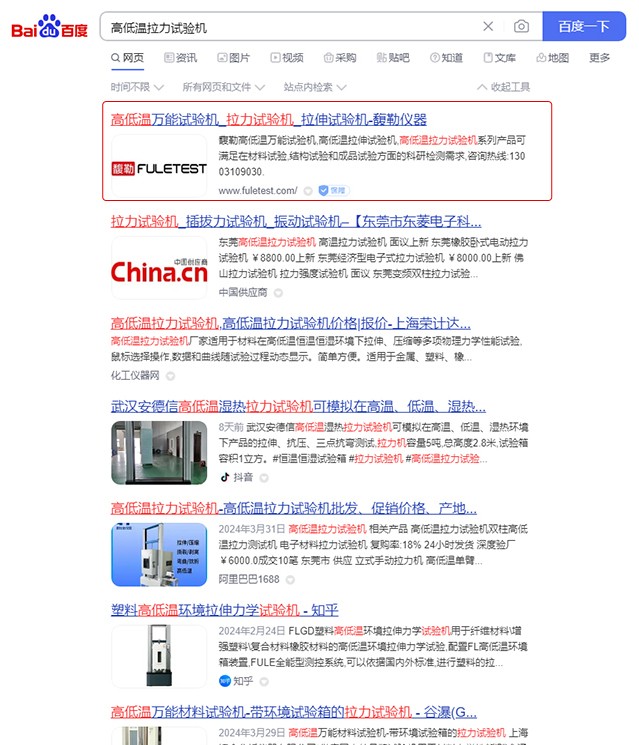Viewport: 639px width, 745px height.
Task: Open the 知乎 塑料高低温环境拉伸力学试验机 result
Action: coord(224,610)
